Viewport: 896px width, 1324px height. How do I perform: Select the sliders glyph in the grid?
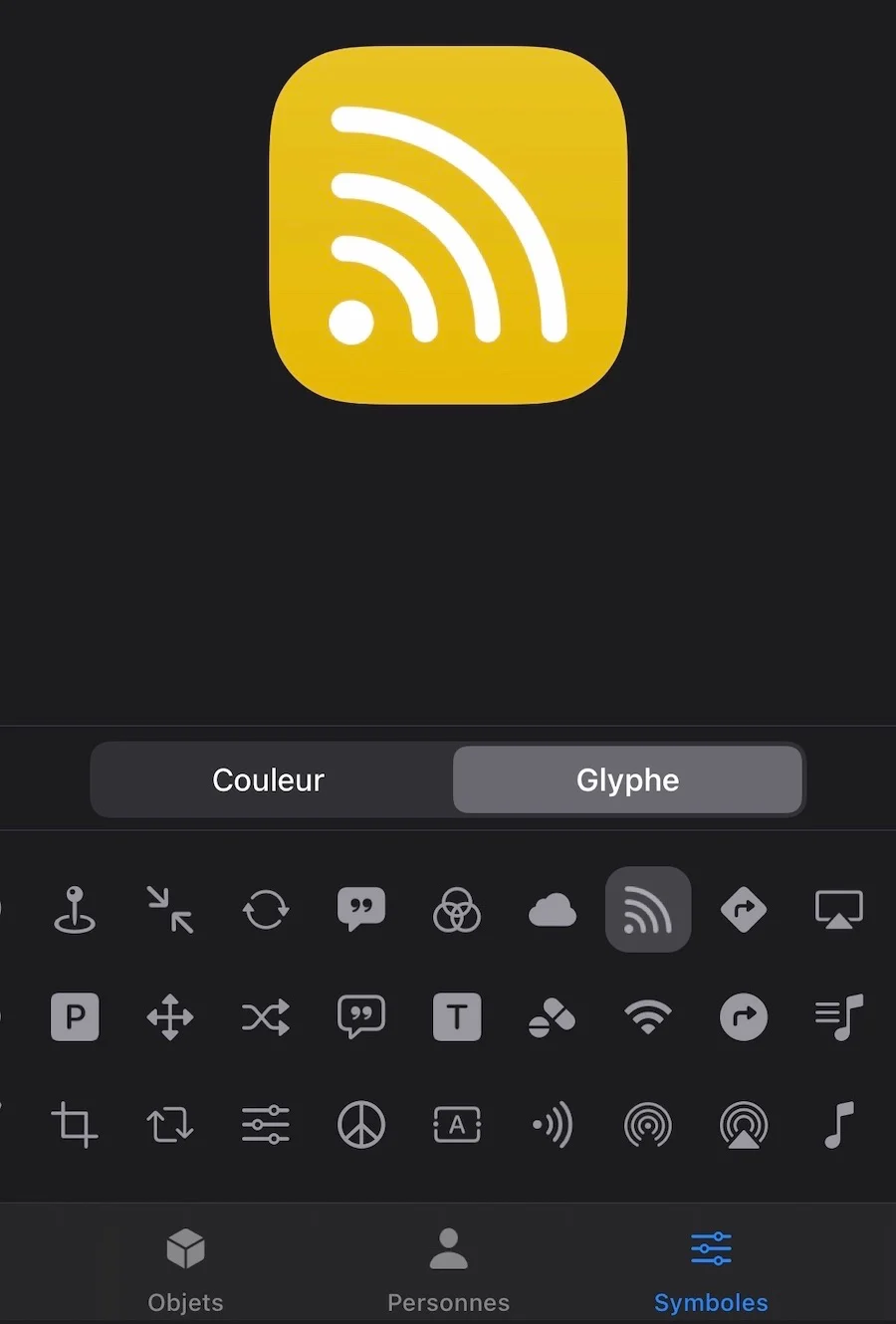click(266, 1125)
